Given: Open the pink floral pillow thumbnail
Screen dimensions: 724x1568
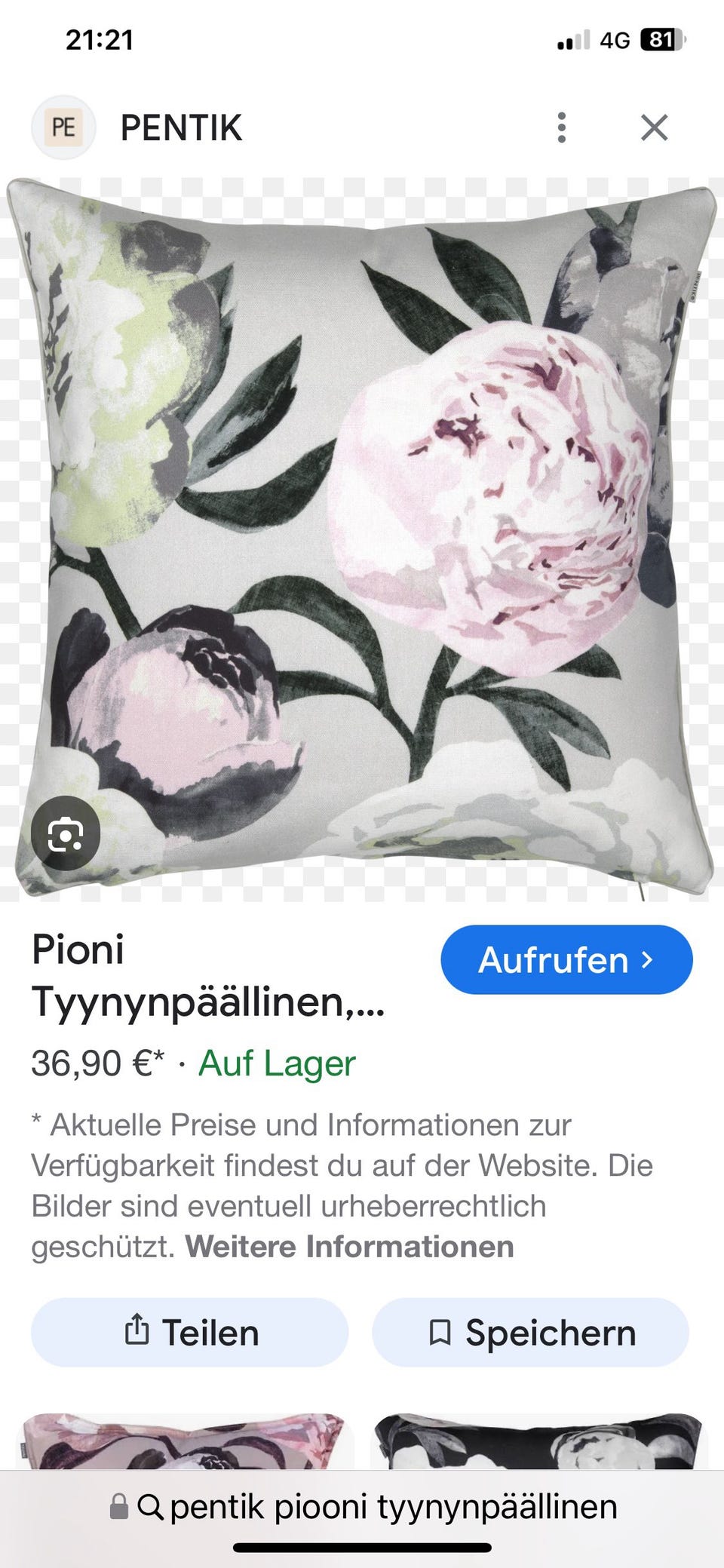Looking at the screenshot, I should pos(186,1441).
